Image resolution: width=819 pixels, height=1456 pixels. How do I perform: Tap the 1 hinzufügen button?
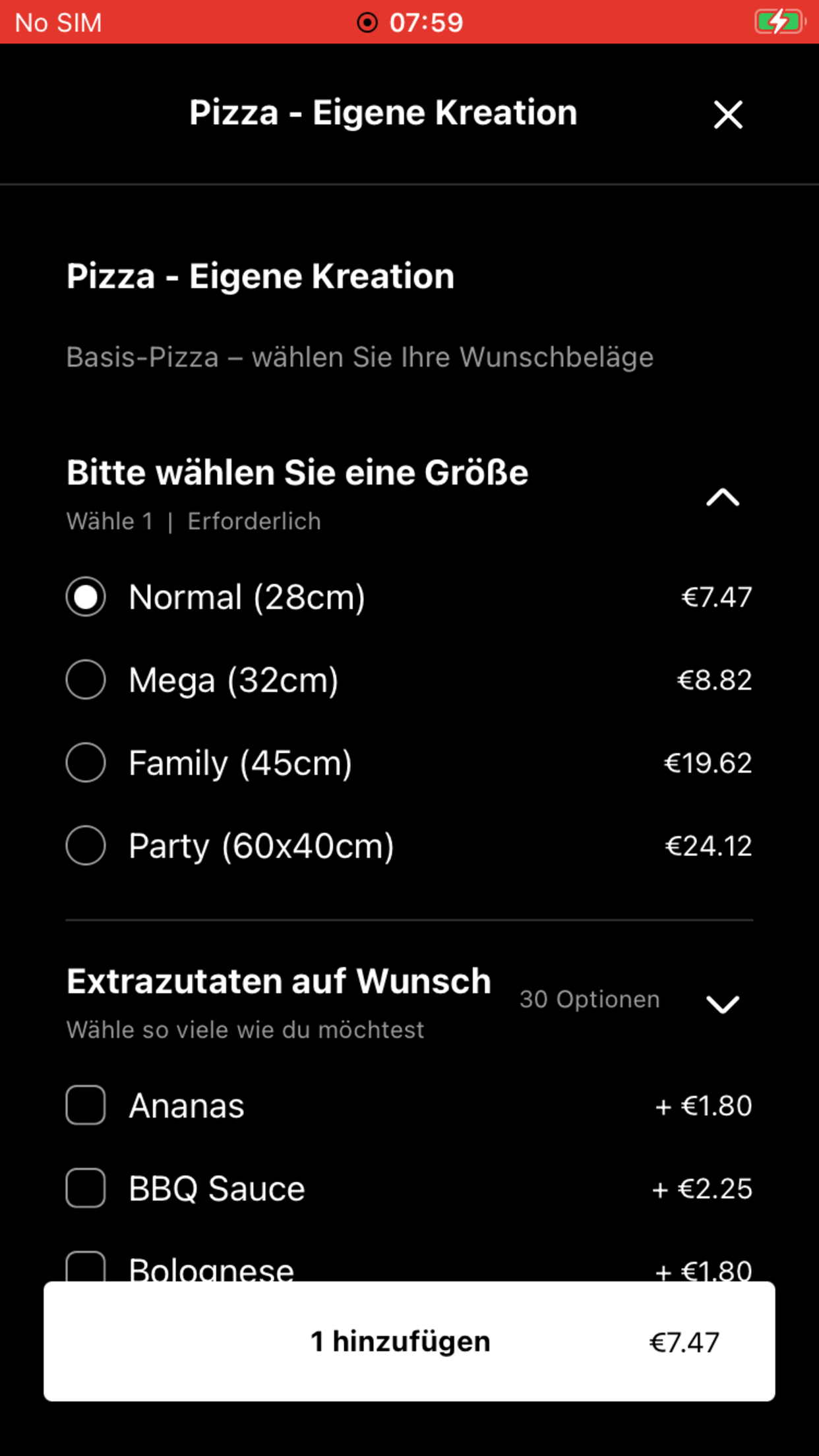[409, 1341]
